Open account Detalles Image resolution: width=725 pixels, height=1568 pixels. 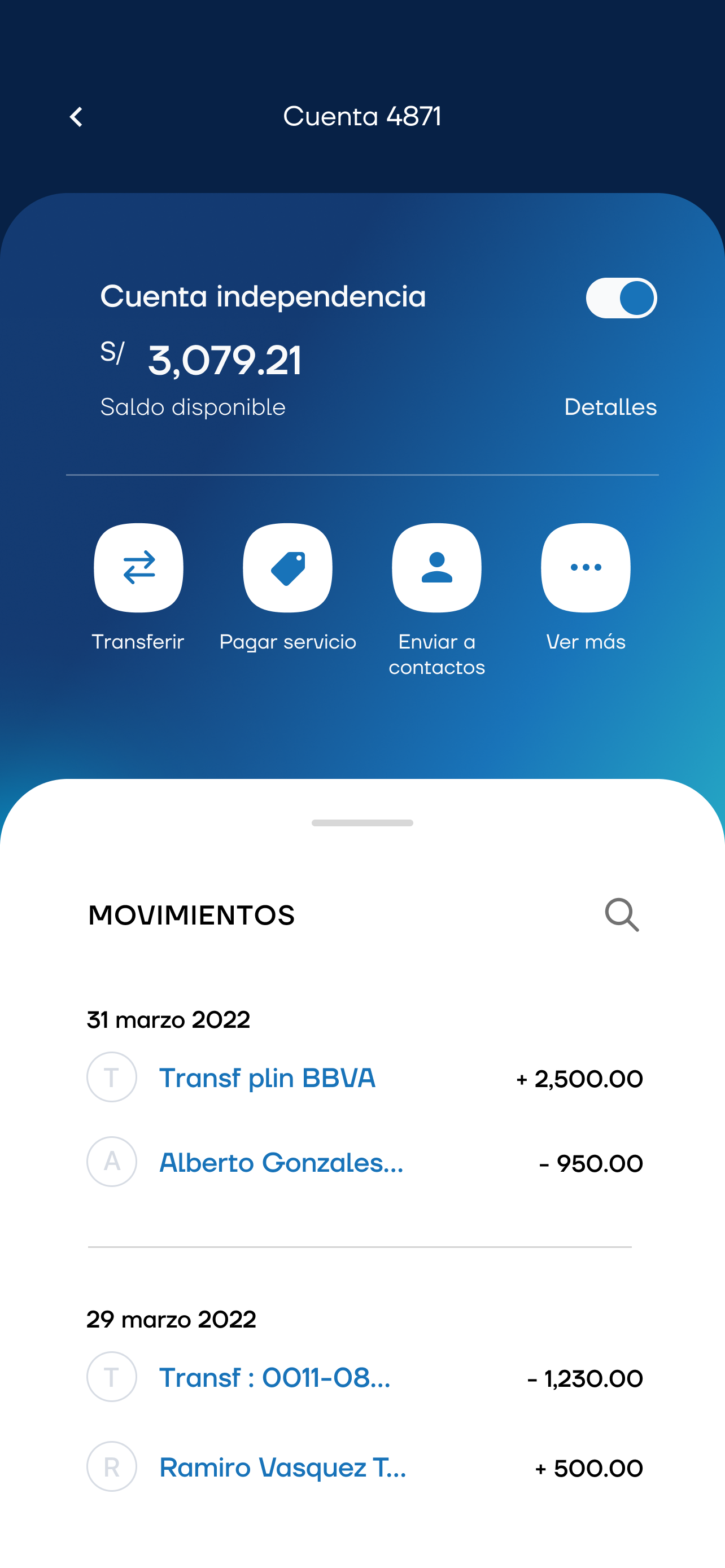pos(610,407)
